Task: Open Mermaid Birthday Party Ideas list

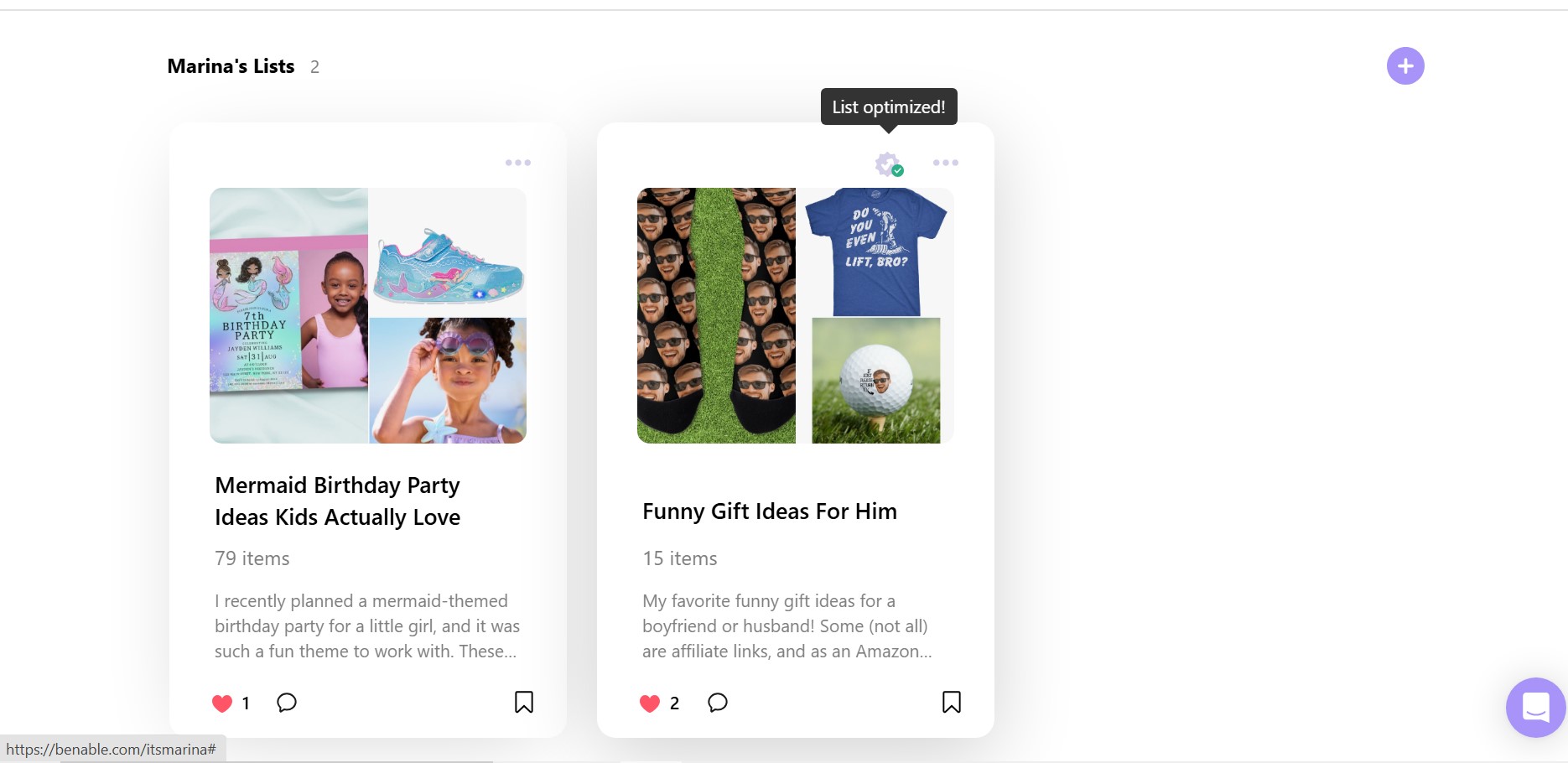Action: (x=337, y=501)
